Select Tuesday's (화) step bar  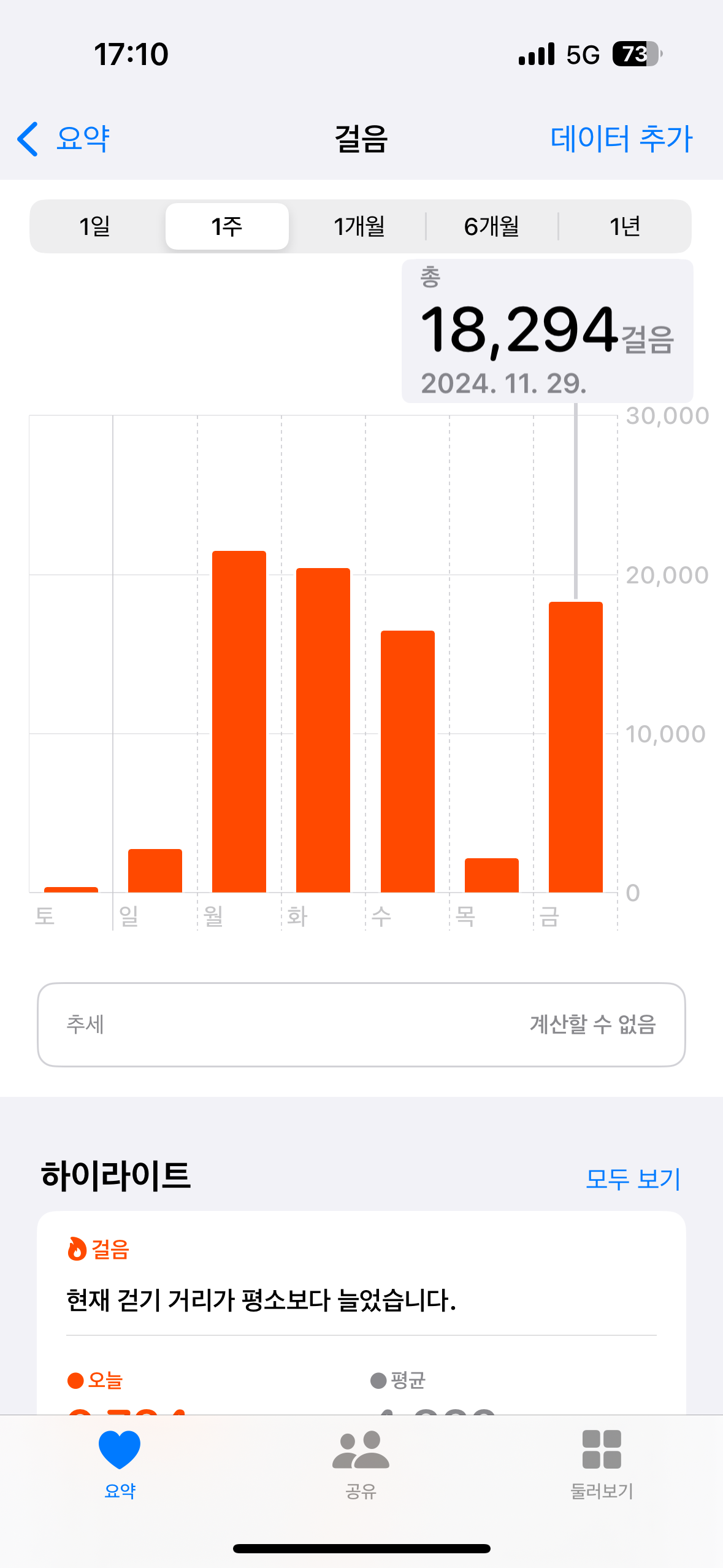tap(323, 730)
